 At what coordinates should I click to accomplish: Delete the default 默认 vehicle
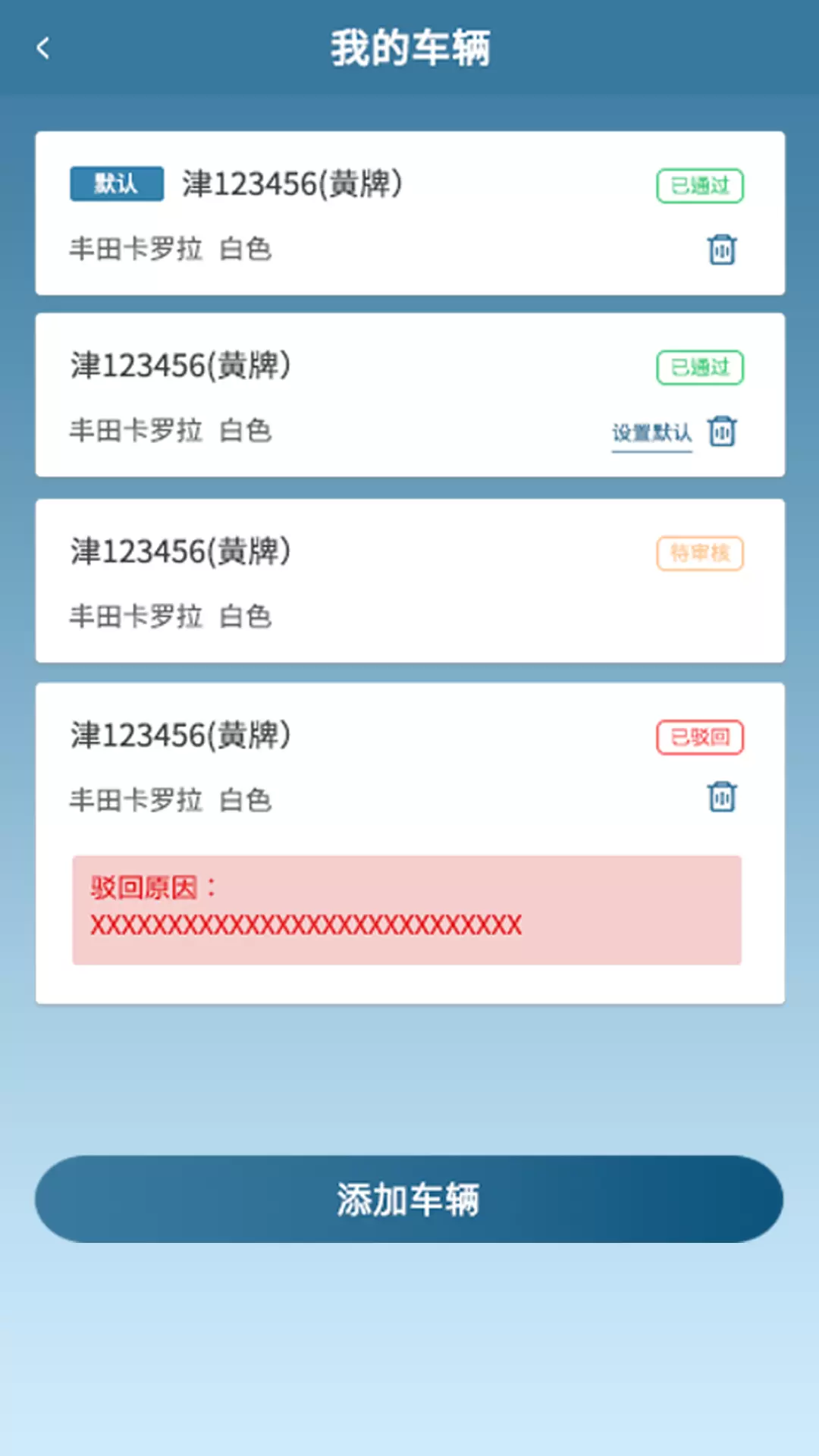722,249
